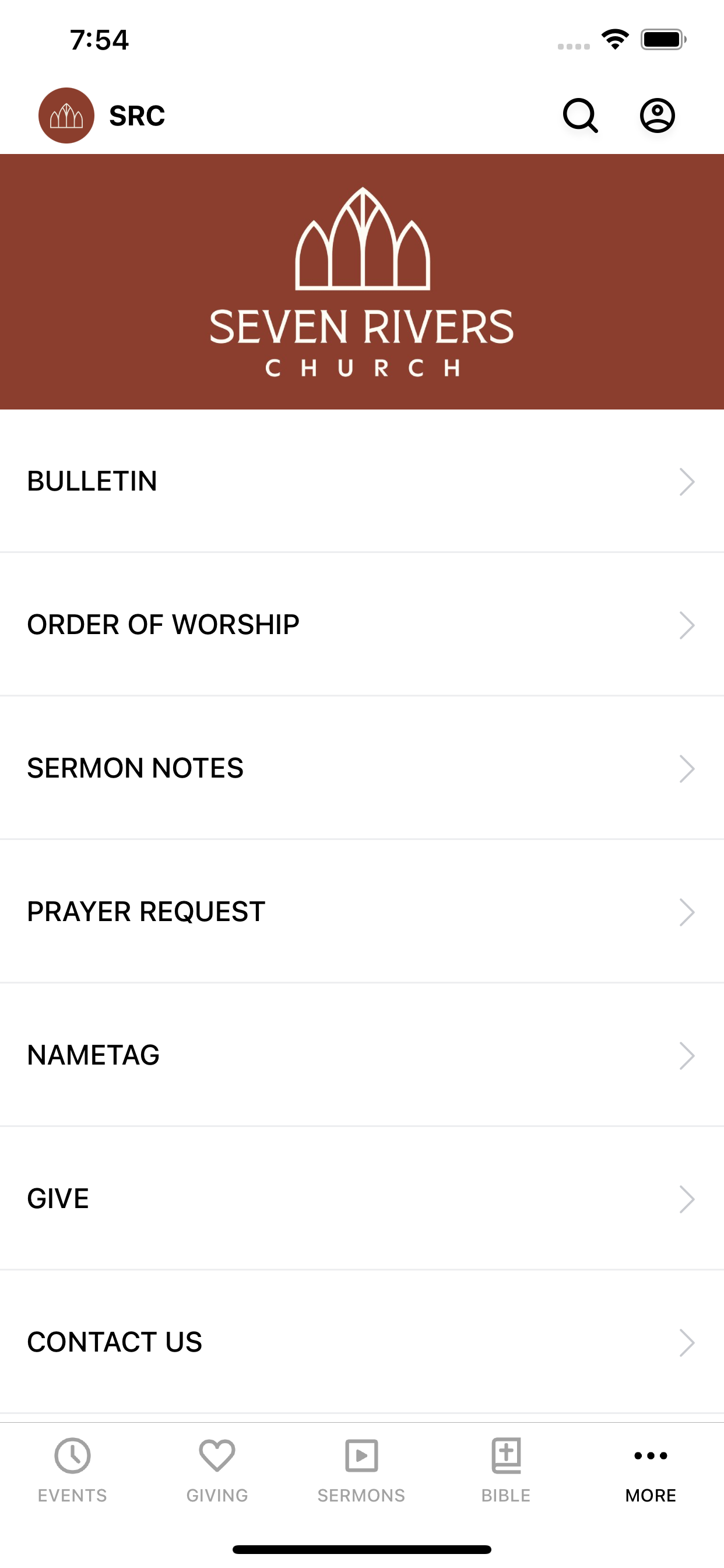This screenshot has height=1568, width=724.
Task: Open CONTACT US
Action: [362, 1343]
